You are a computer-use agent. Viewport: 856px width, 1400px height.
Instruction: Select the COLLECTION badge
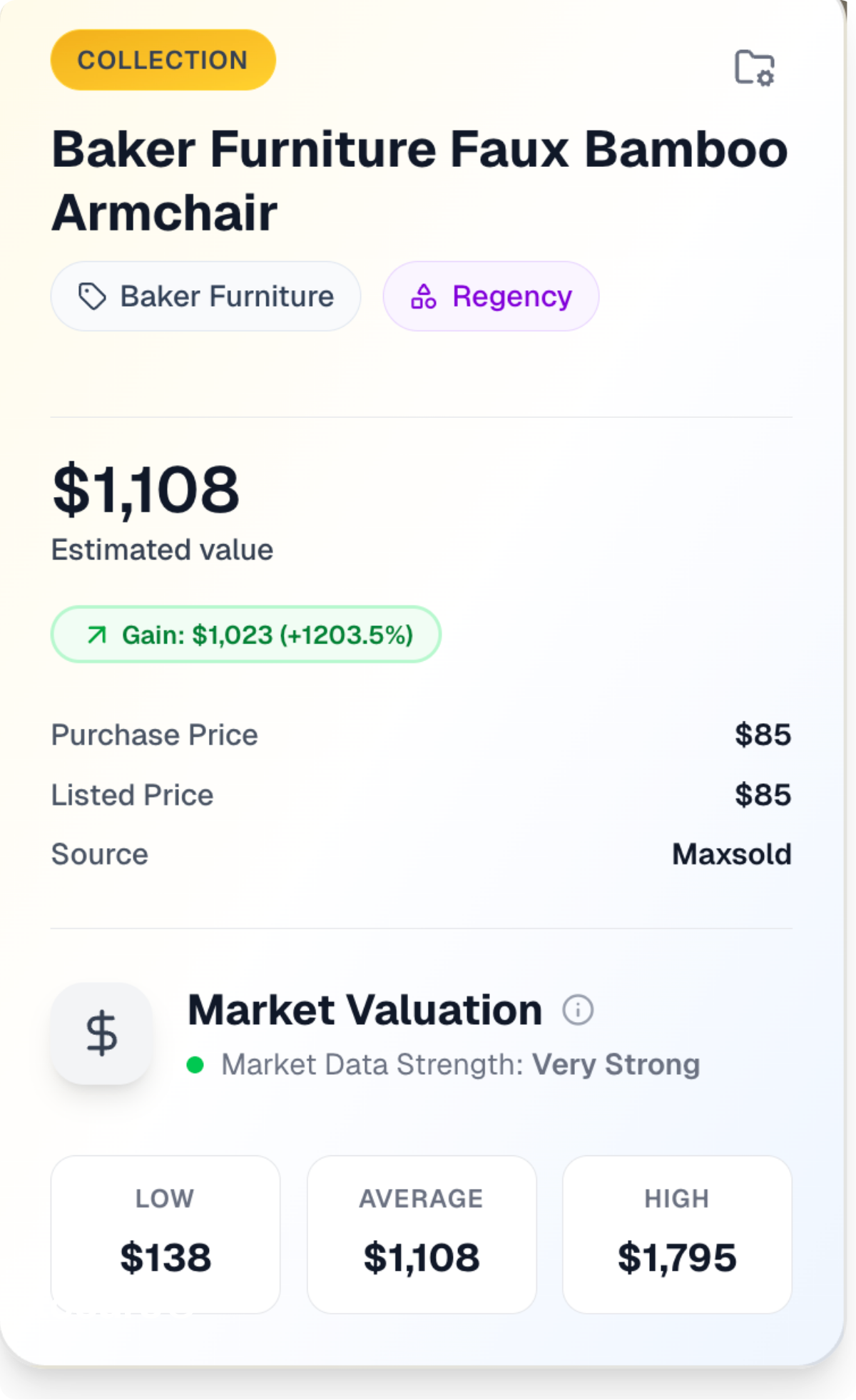point(163,60)
